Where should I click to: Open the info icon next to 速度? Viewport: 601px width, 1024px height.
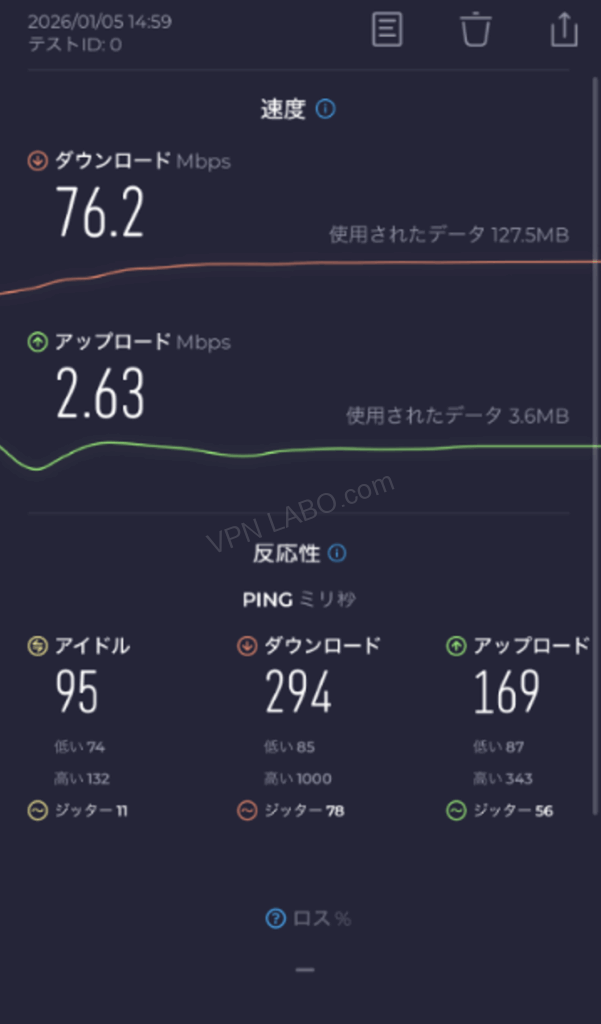325,109
